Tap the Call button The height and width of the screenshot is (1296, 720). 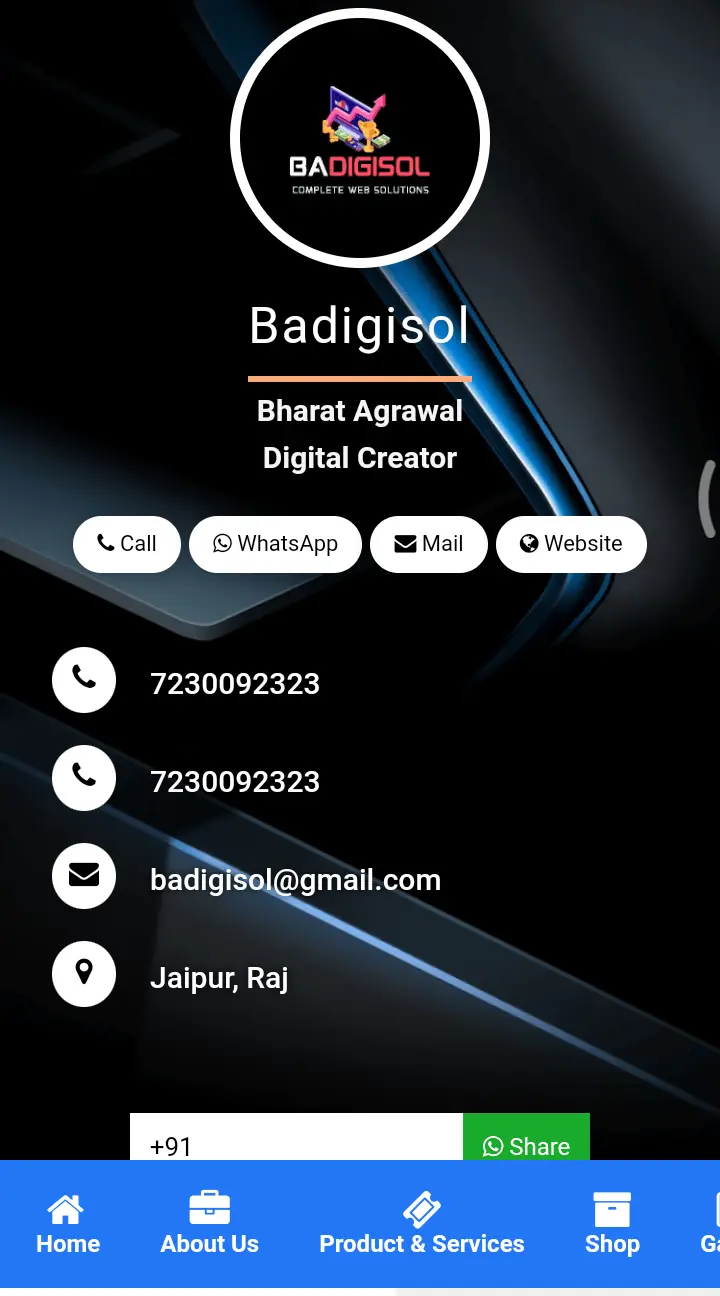click(x=126, y=544)
